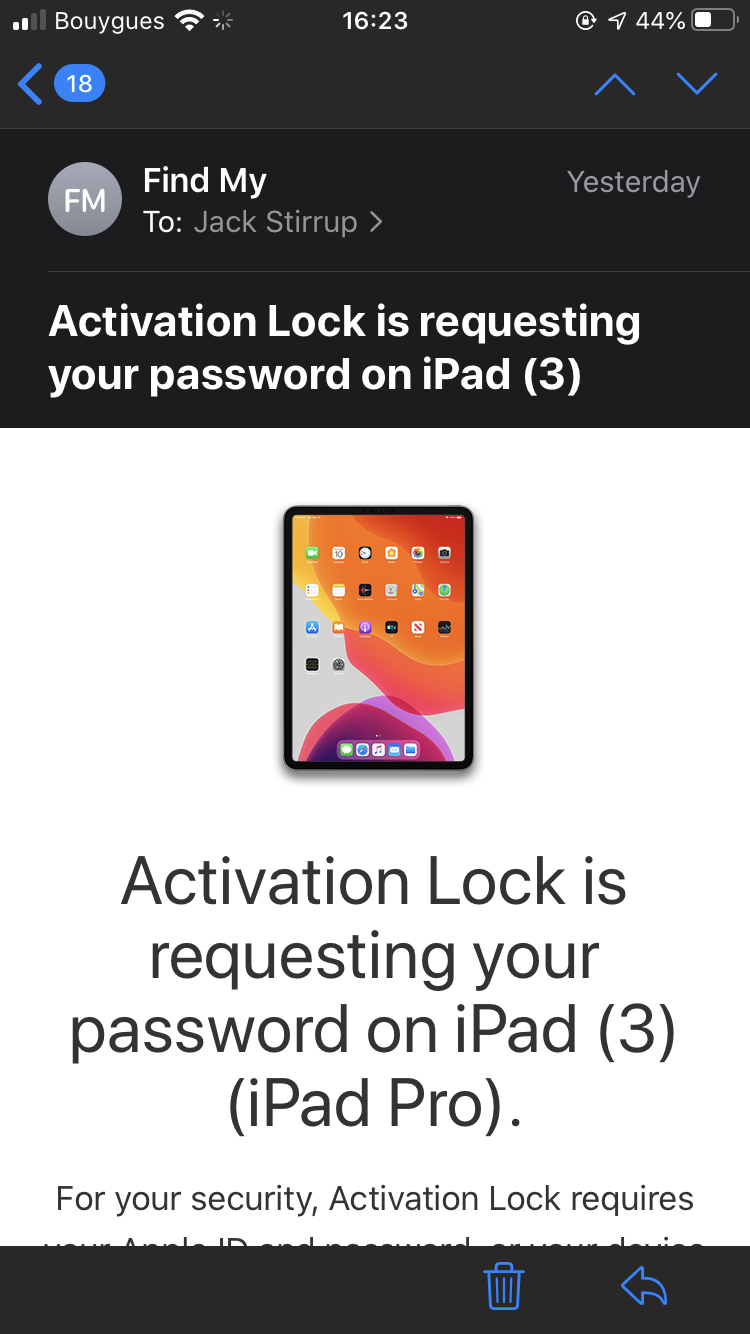Open the reply options arrow
This screenshot has height=1334, width=750.
(x=644, y=1286)
